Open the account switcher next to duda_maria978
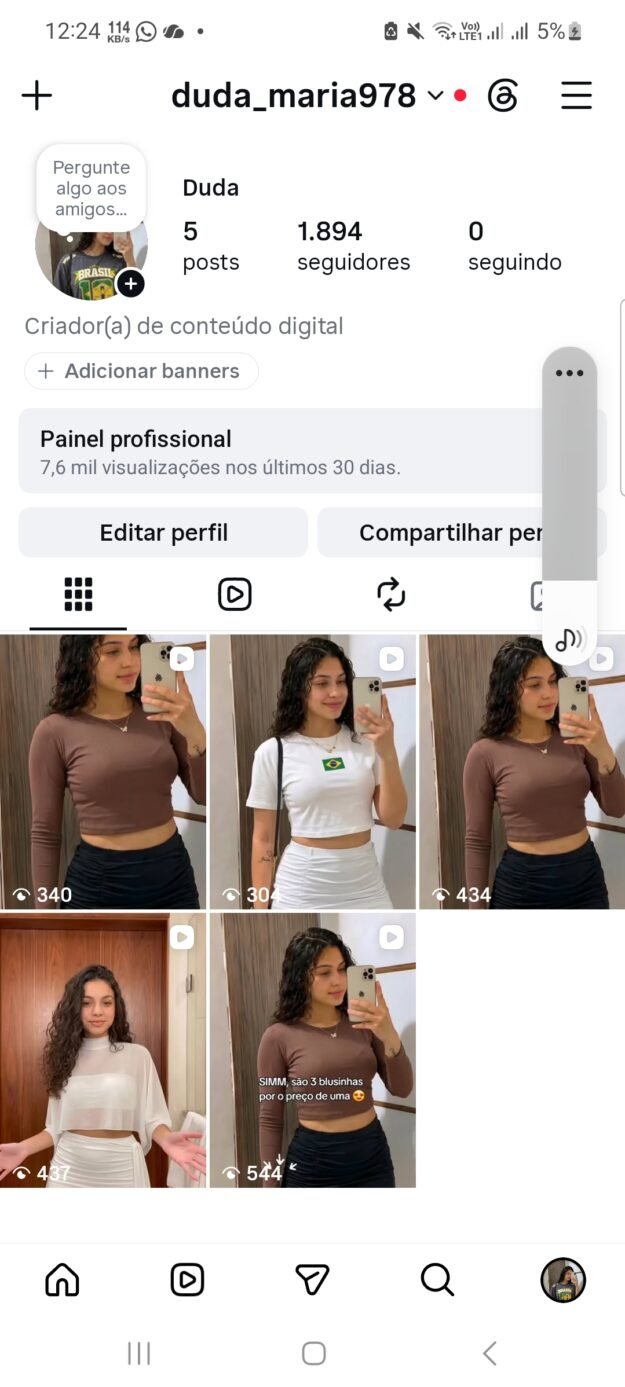 tap(435, 96)
